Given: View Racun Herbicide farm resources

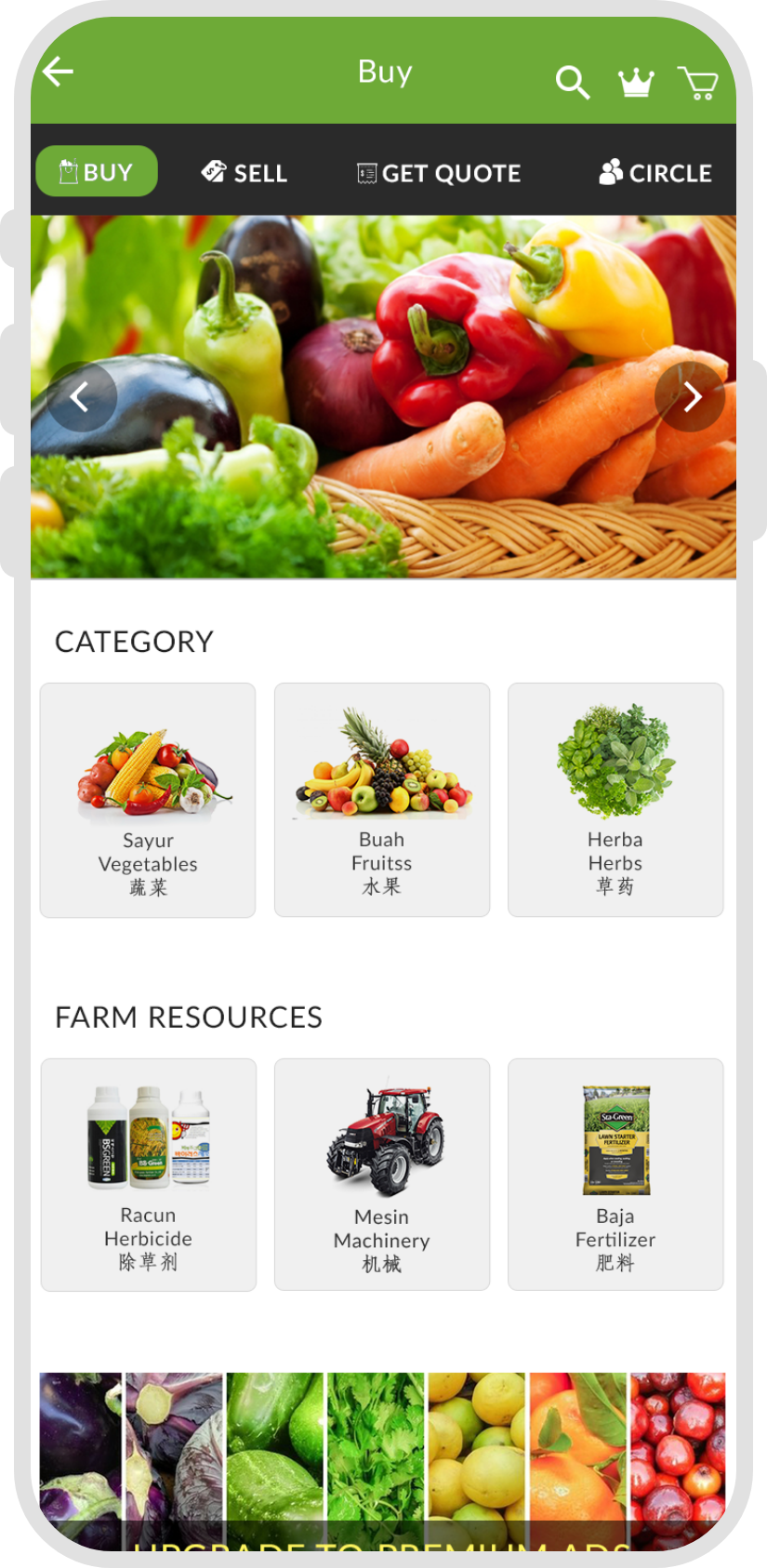Looking at the screenshot, I should click(149, 1175).
